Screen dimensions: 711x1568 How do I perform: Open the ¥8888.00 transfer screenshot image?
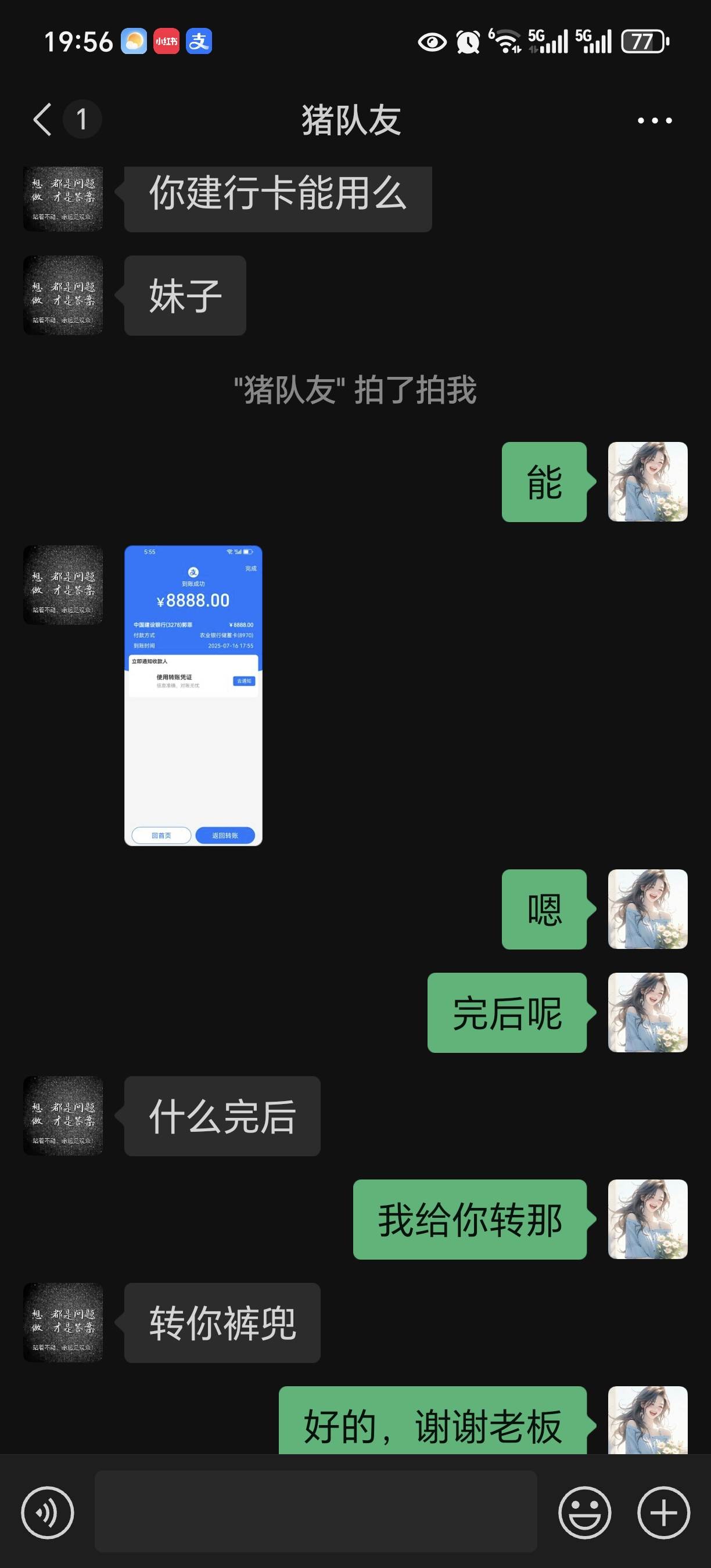point(193,695)
